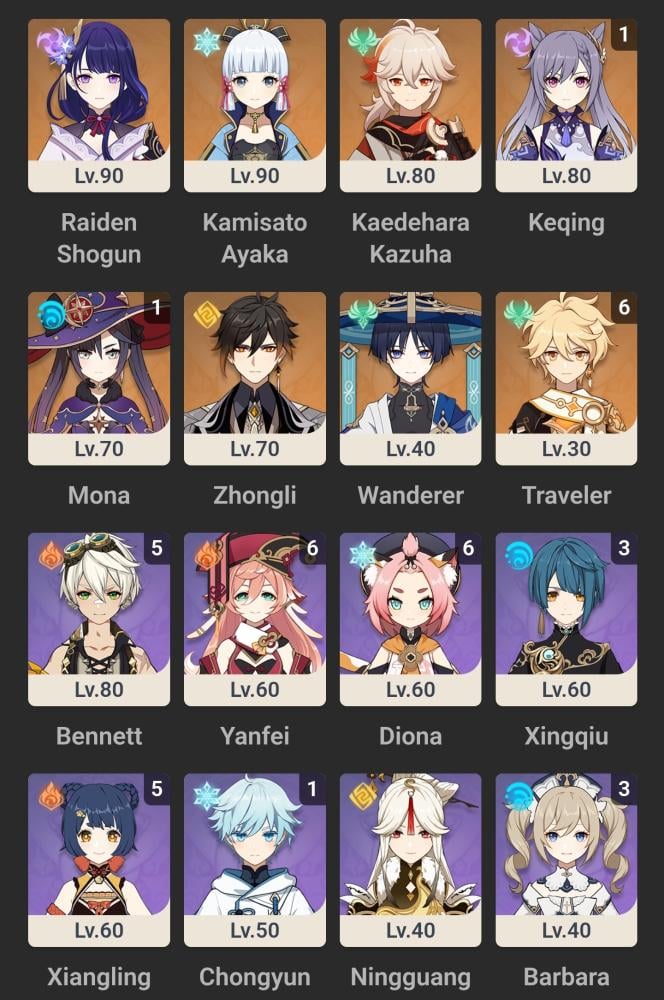664x1000 pixels.
Task: Open Ningguang's details
Action: click(x=410, y=860)
